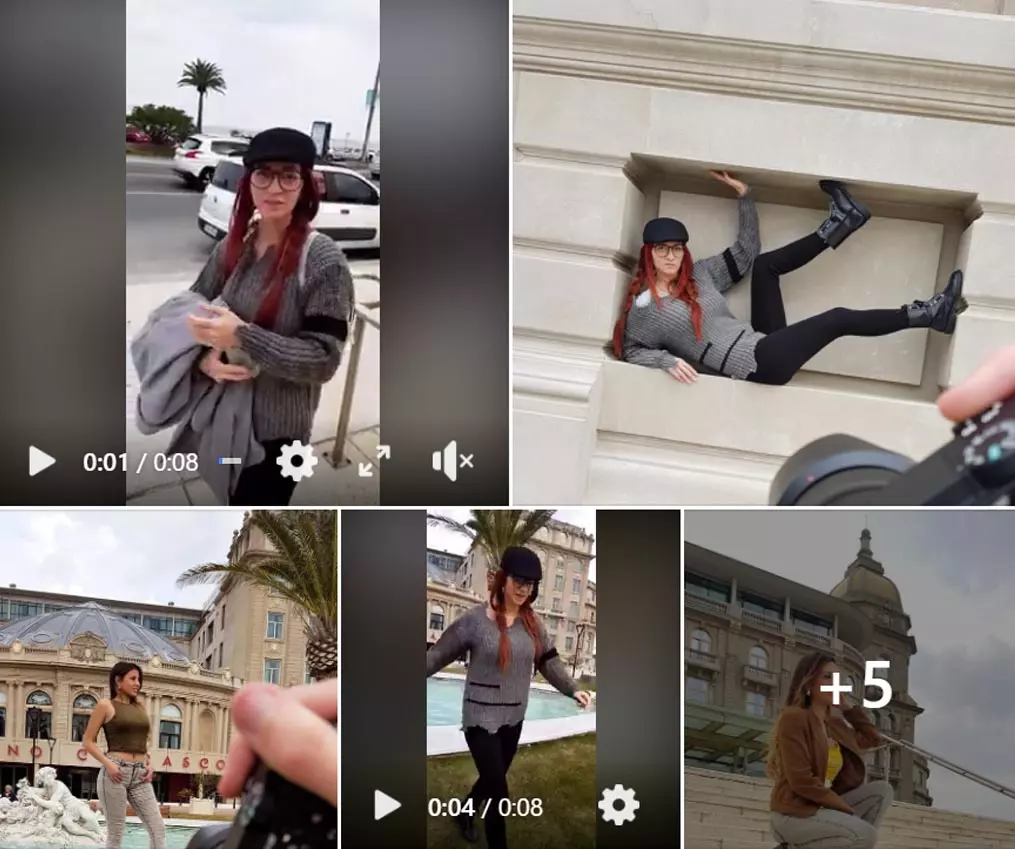Open the photo of woman posing in wall niche
Image resolution: width=1015 pixels, height=849 pixels.
tap(762, 252)
